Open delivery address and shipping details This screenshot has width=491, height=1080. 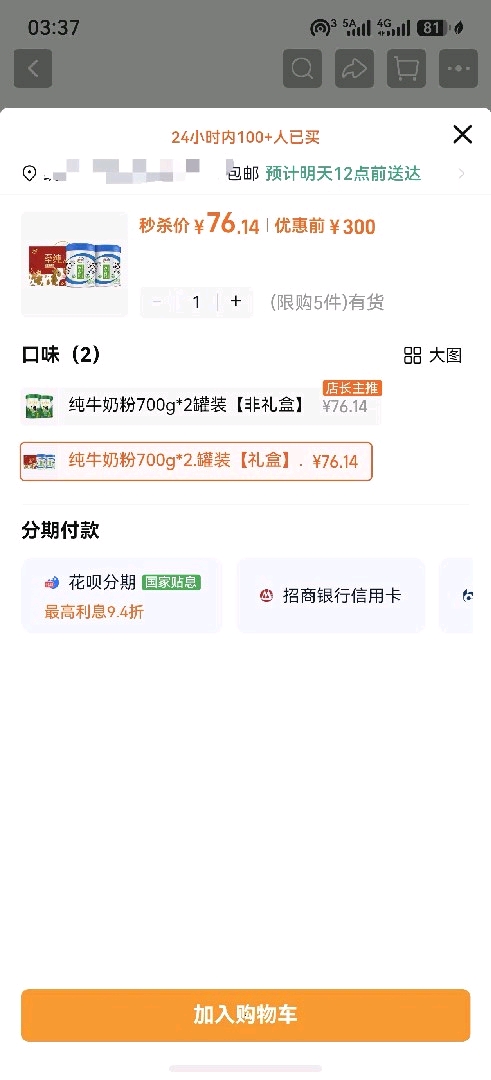[245, 174]
